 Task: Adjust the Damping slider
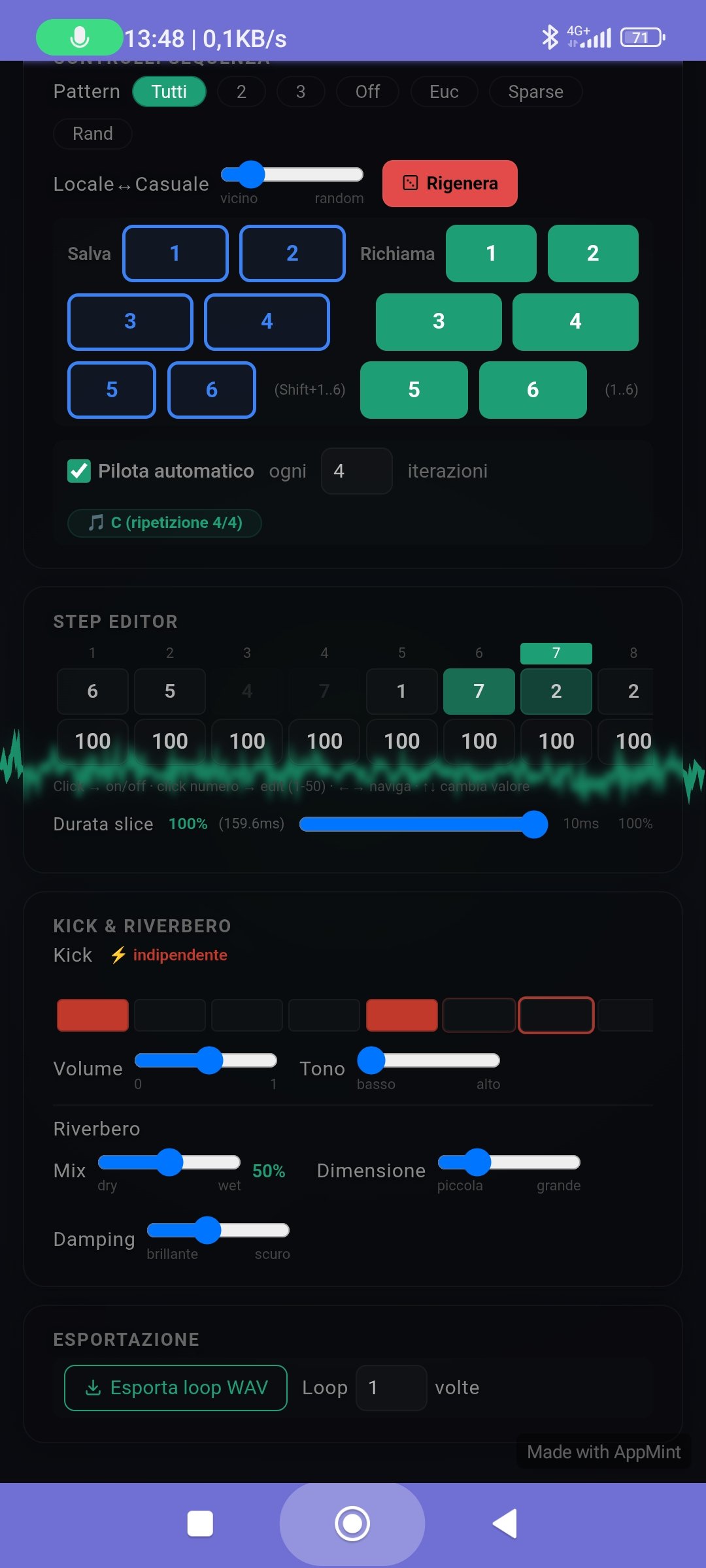click(x=218, y=1231)
